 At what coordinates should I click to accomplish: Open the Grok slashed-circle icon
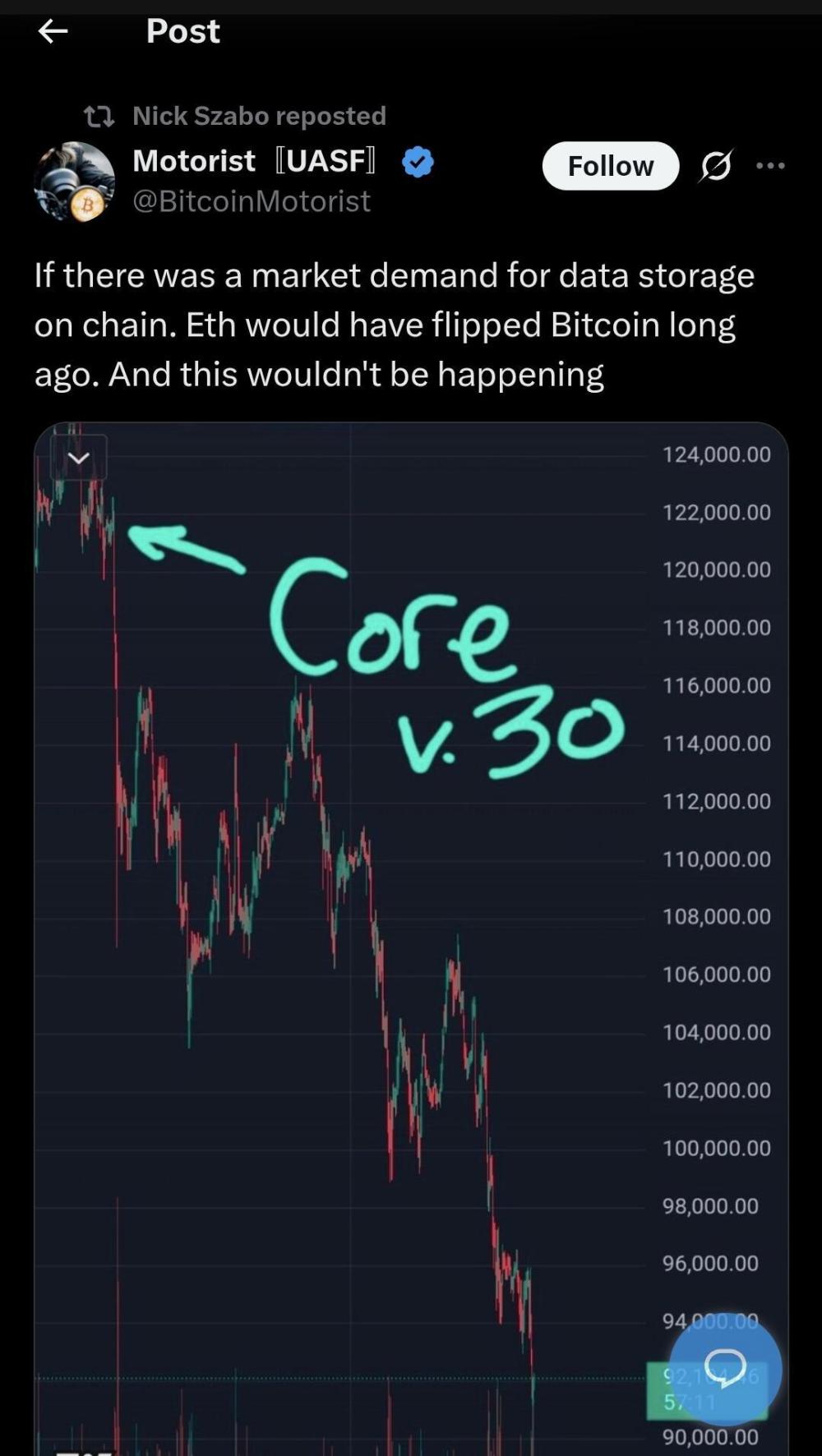pyautogui.click(x=715, y=166)
